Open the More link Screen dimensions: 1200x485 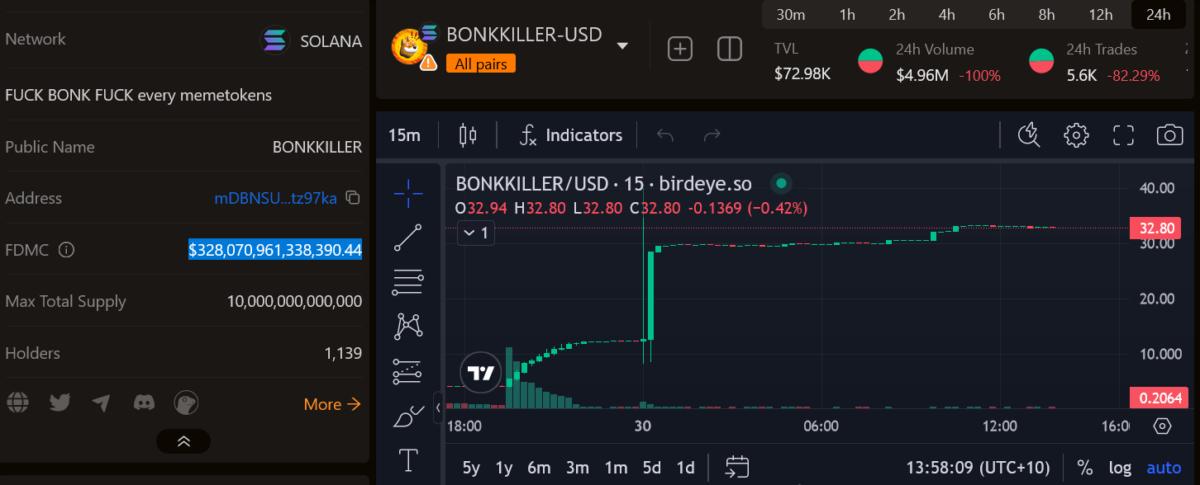332,404
